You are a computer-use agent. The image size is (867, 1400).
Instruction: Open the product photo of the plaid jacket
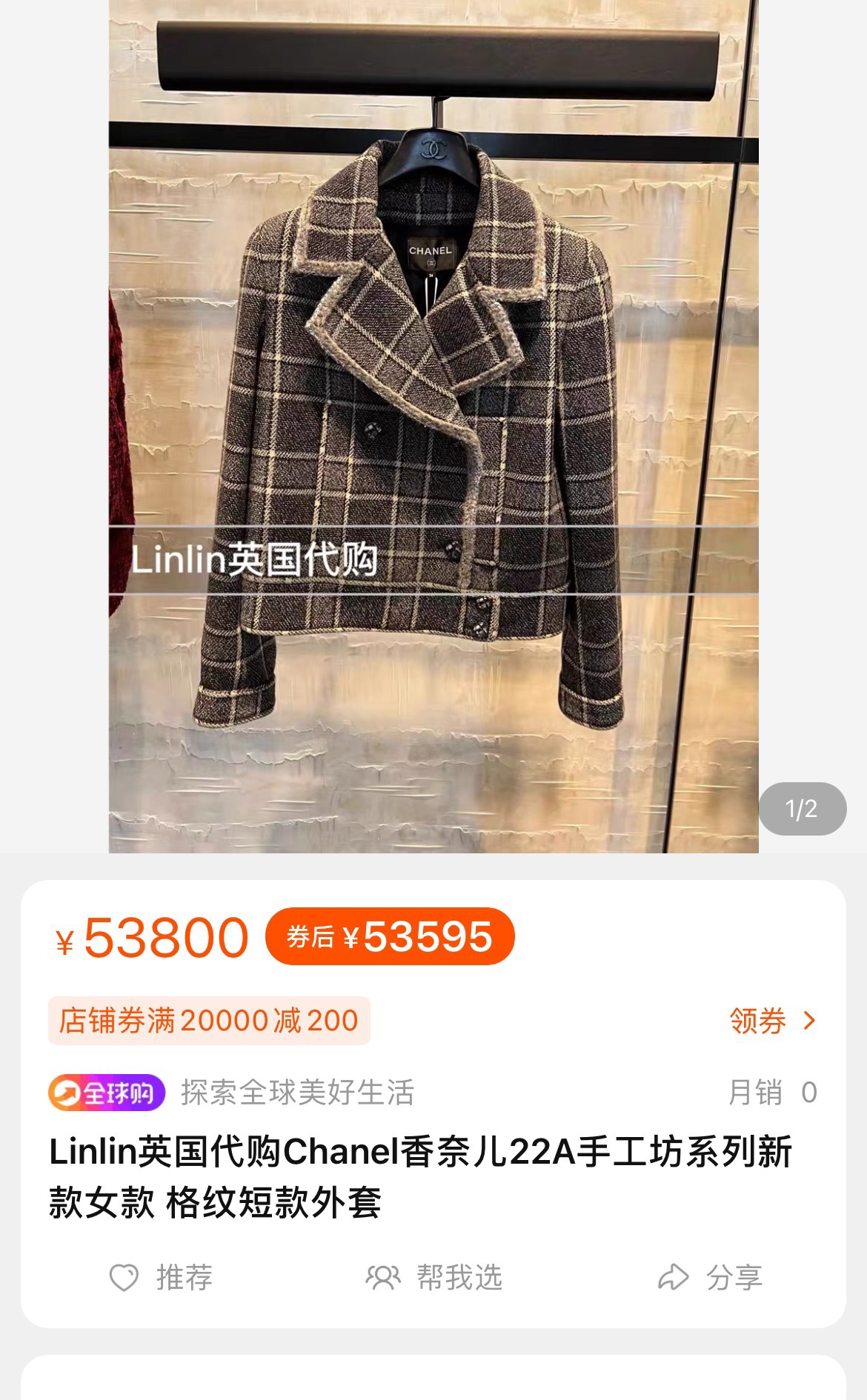433,426
